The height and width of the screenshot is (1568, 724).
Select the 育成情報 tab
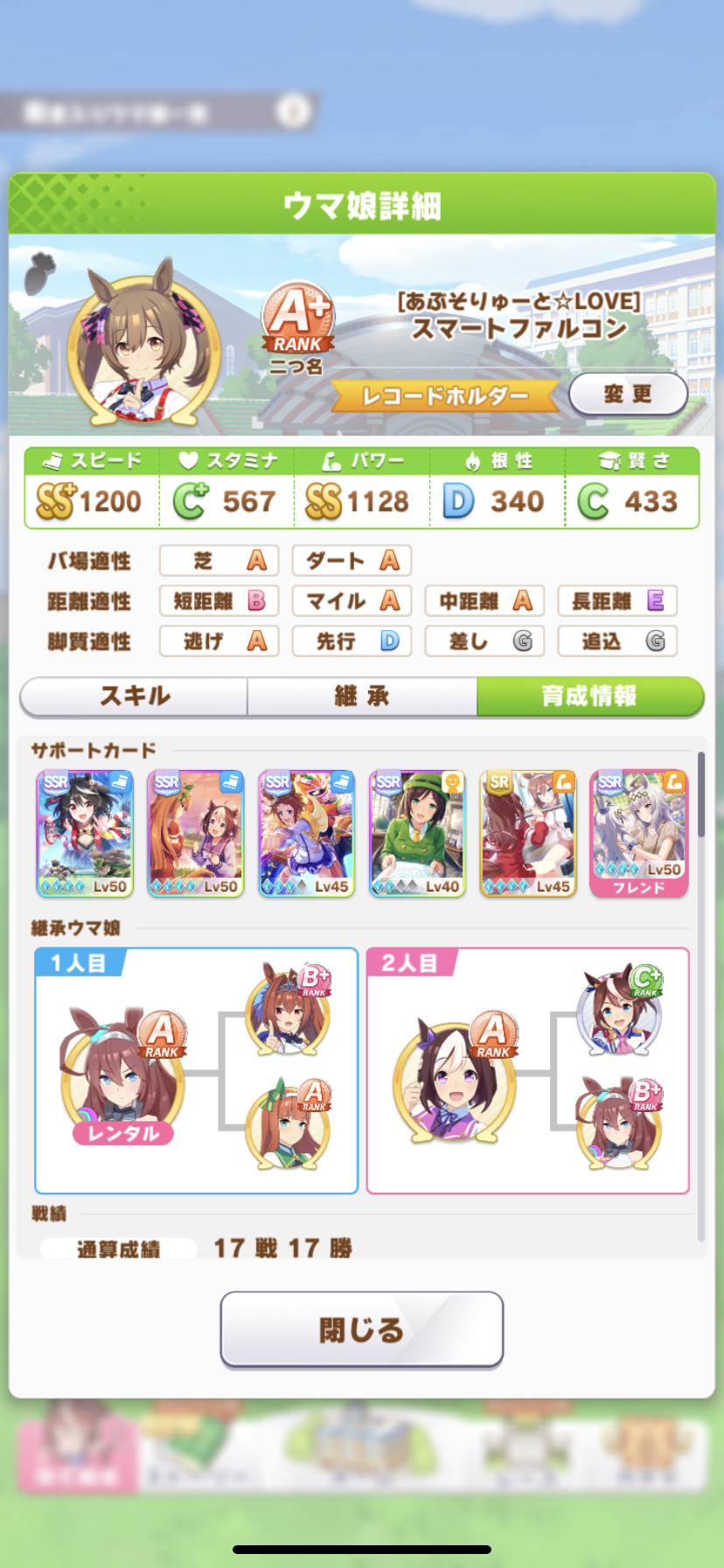point(589,696)
